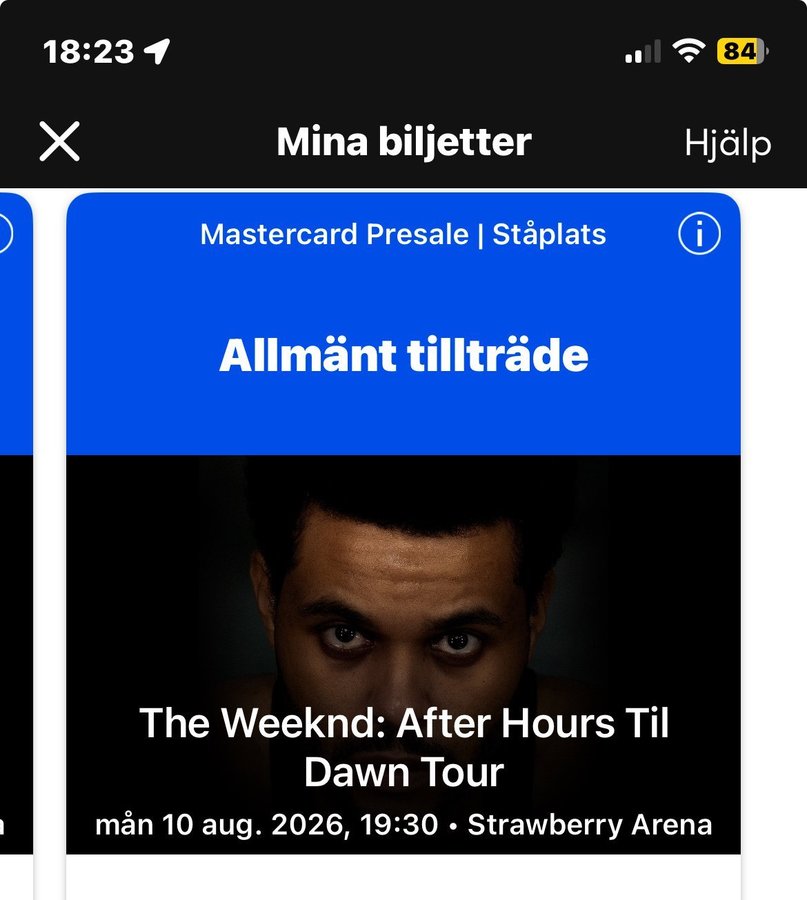
Task: Close the Mina biljetter screen
Action: (x=59, y=142)
